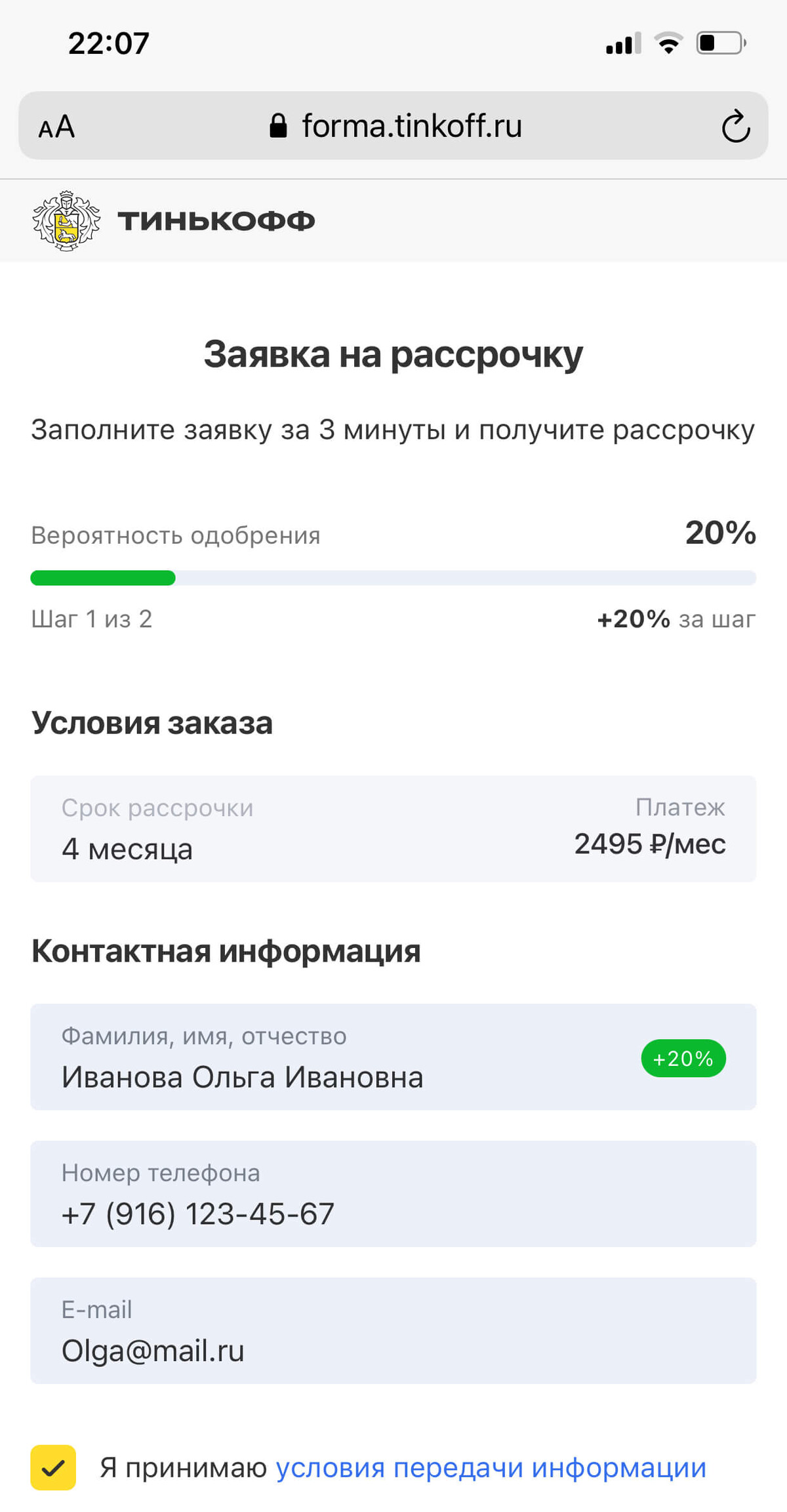Edit the phone number field
The height and width of the screenshot is (1512, 787).
(x=393, y=1194)
